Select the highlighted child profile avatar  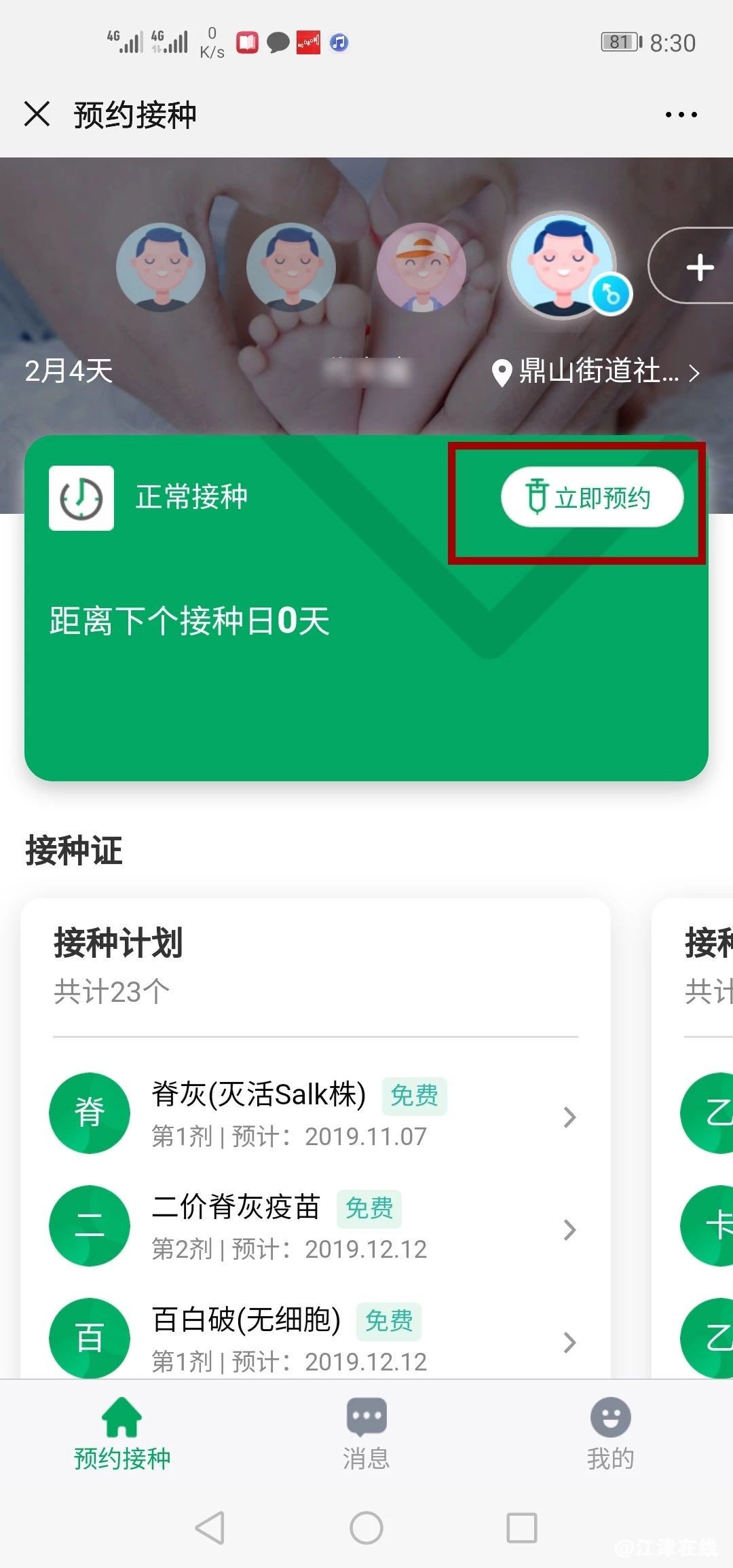pyautogui.click(x=563, y=266)
